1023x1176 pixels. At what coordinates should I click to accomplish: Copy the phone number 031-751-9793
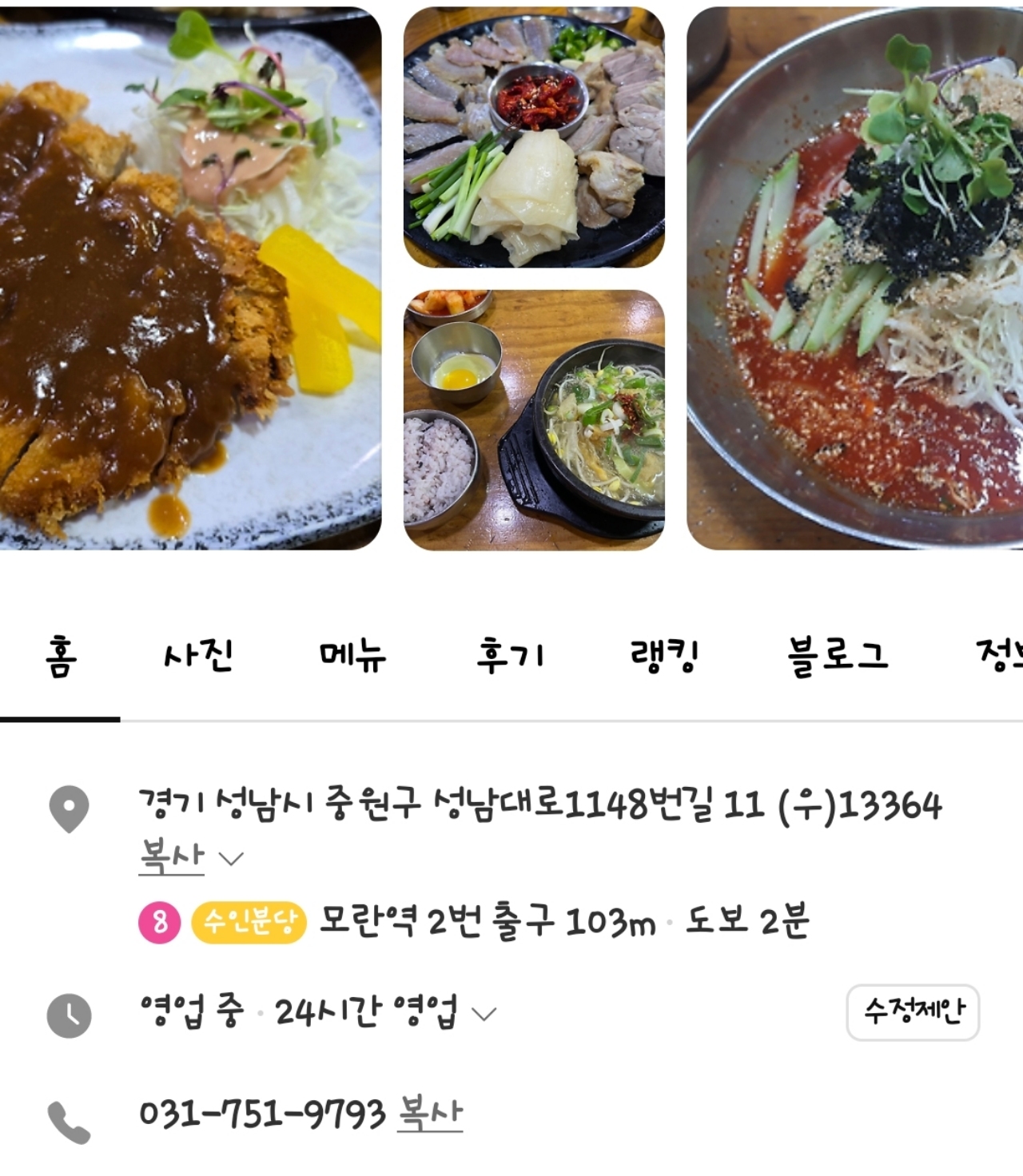tap(430, 1114)
